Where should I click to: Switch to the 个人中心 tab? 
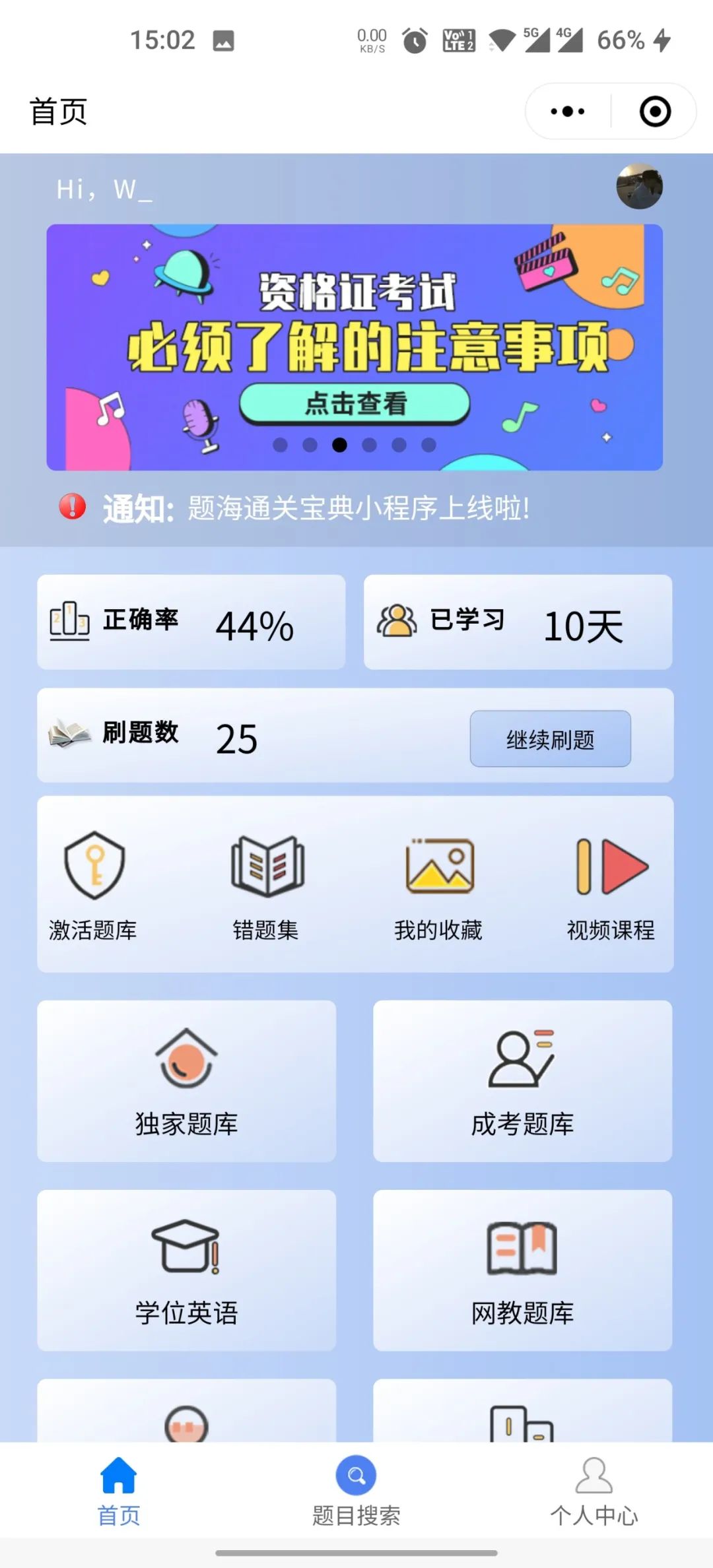(x=594, y=1491)
